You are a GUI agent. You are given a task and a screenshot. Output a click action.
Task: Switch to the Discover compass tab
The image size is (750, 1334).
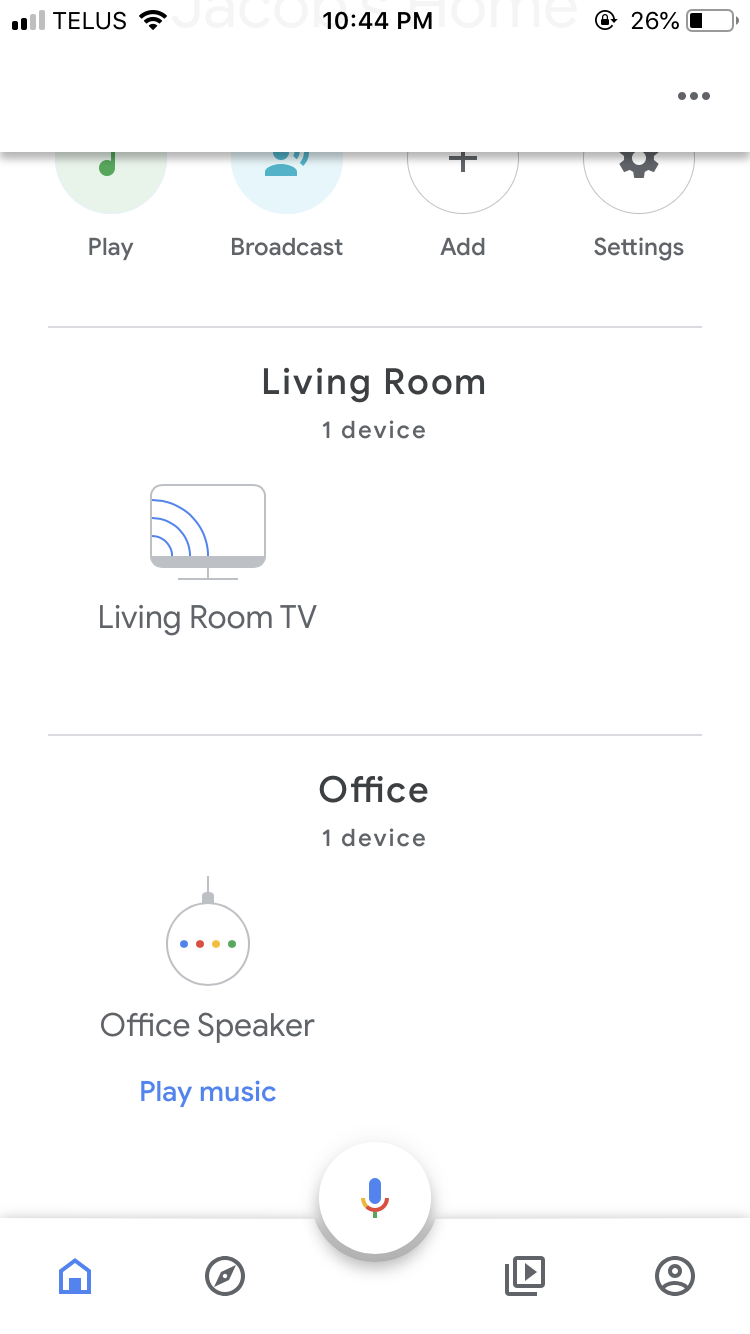coord(224,1276)
